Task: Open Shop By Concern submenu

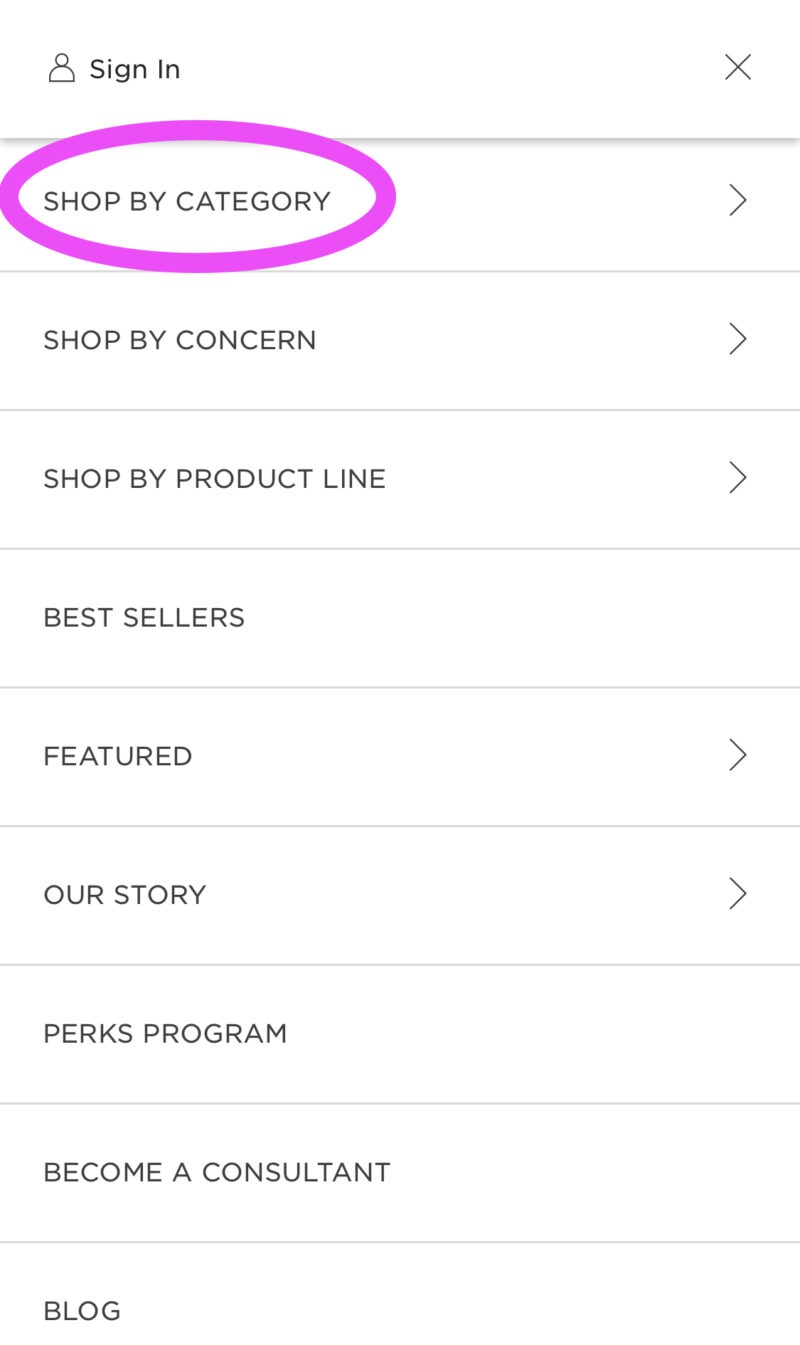Action: (400, 340)
